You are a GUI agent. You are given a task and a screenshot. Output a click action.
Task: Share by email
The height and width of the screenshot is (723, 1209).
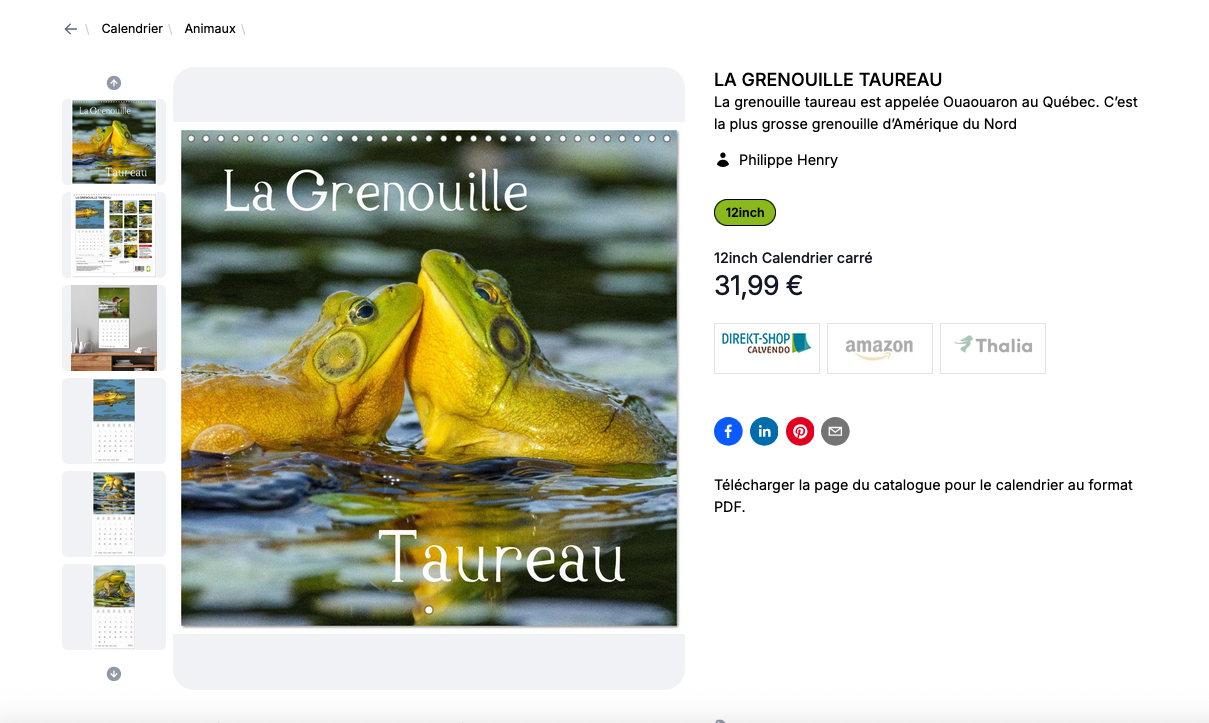(x=835, y=432)
